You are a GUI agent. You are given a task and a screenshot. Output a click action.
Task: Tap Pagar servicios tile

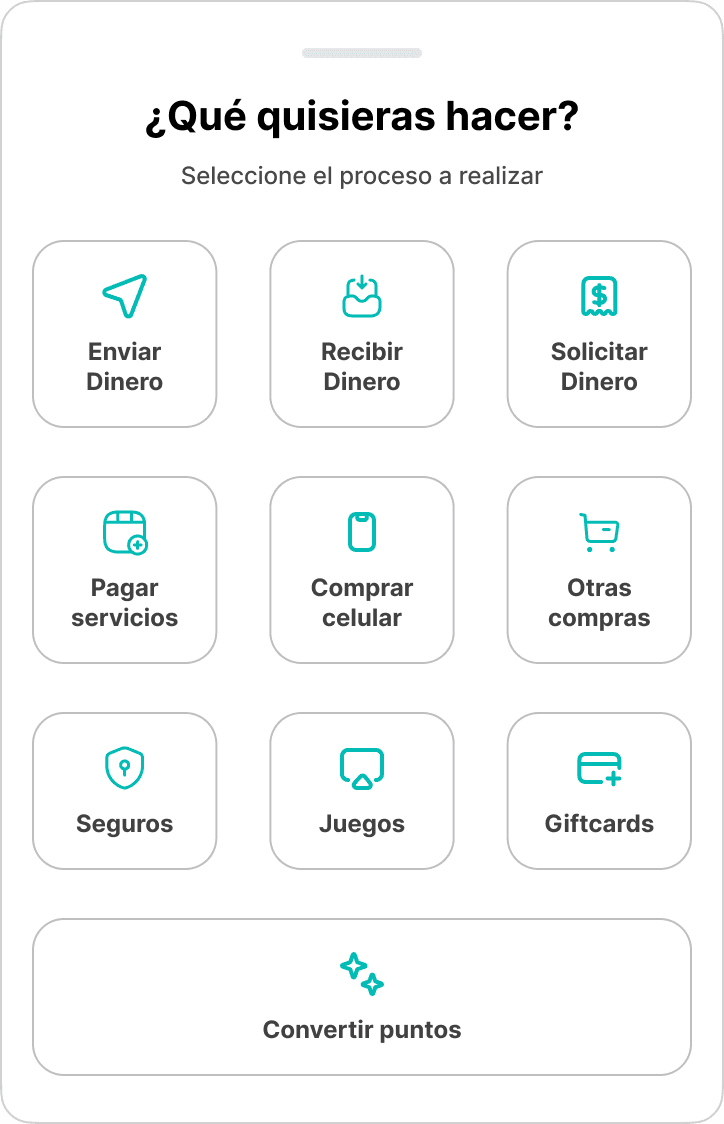[x=125, y=570]
